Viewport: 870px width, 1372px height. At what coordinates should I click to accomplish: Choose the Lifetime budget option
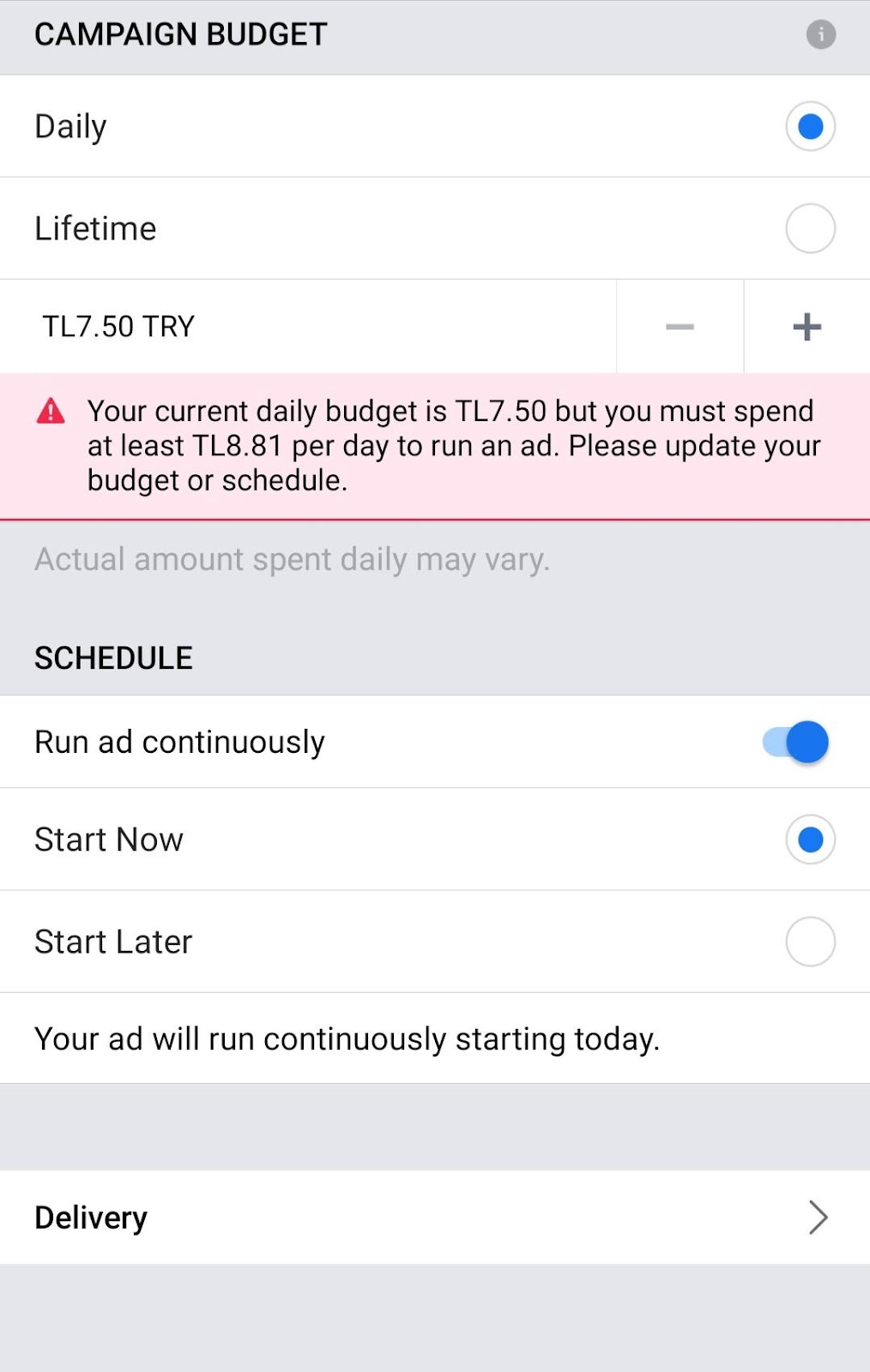click(x=810, y=229)
